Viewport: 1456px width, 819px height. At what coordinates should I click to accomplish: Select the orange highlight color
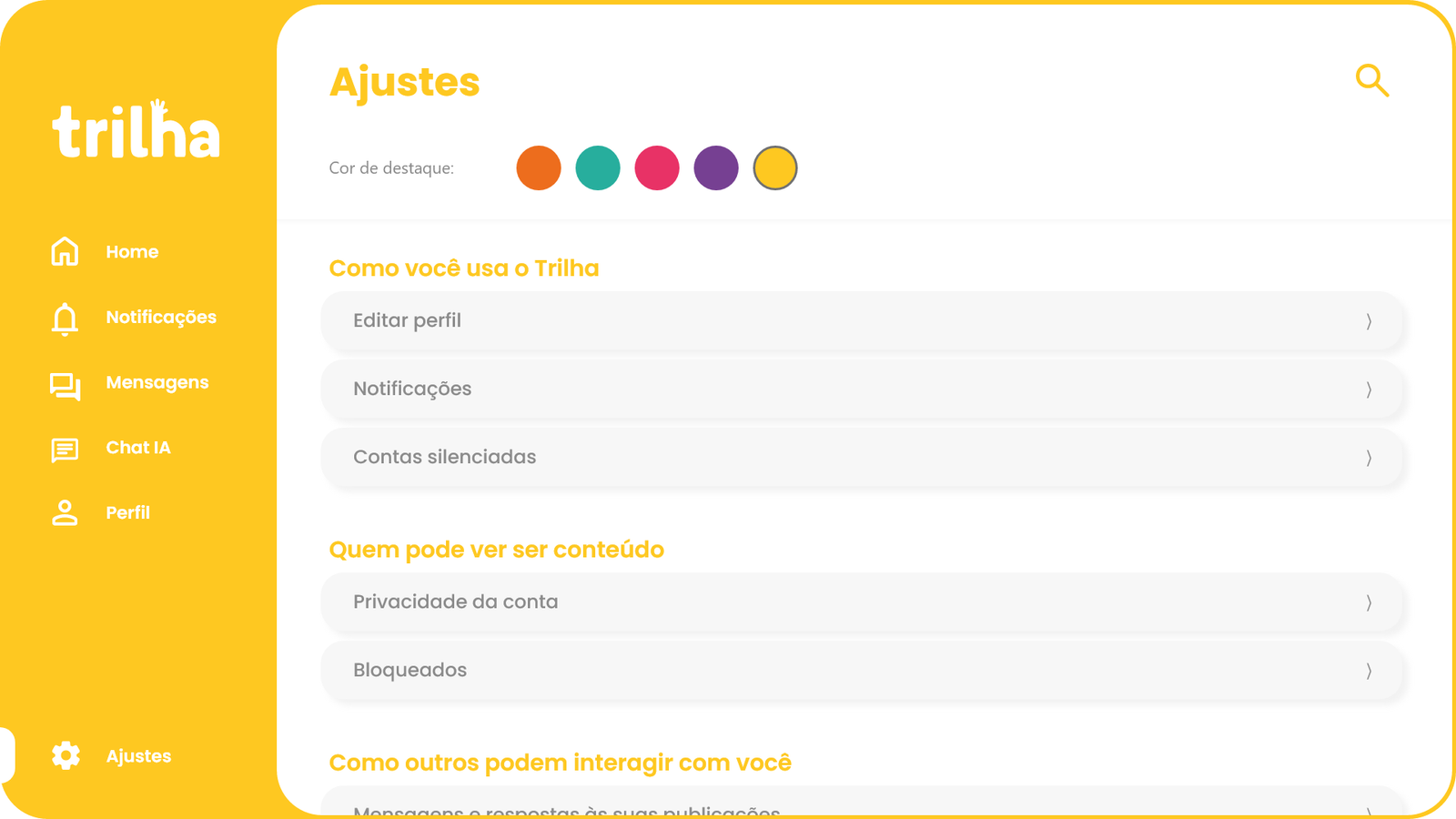click(x=539, y=168)
